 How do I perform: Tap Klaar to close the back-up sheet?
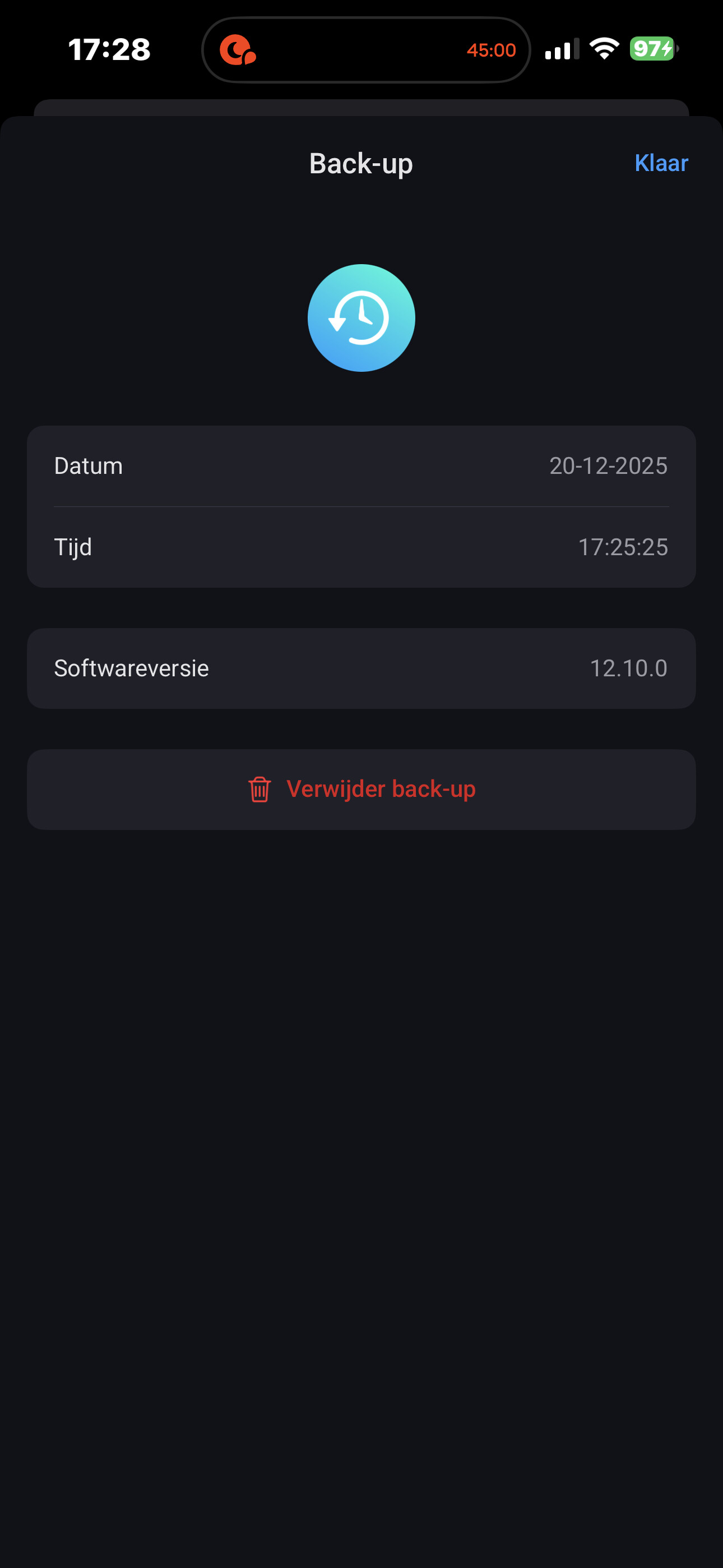coord(661,163)
